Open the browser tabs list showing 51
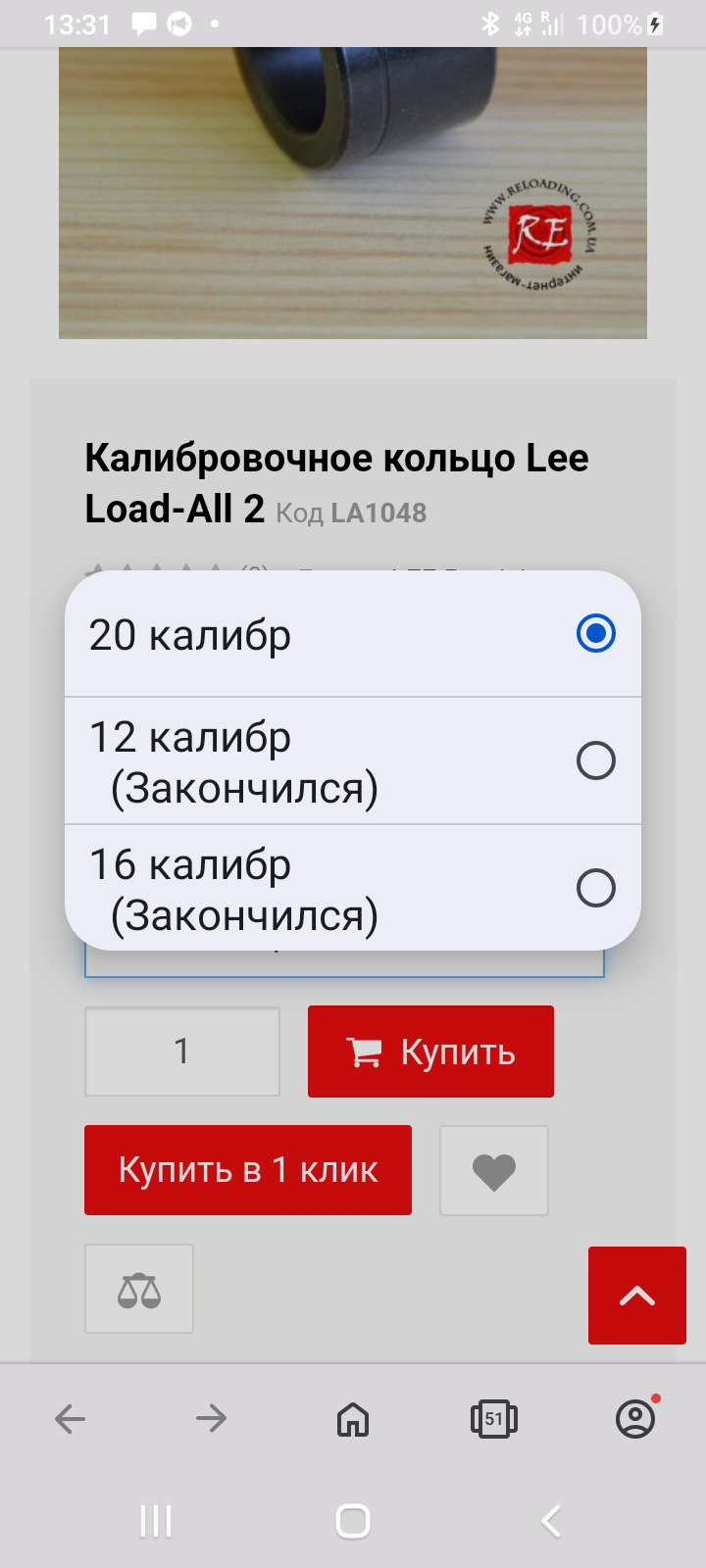706x1568 pixels. (494, 1418)
